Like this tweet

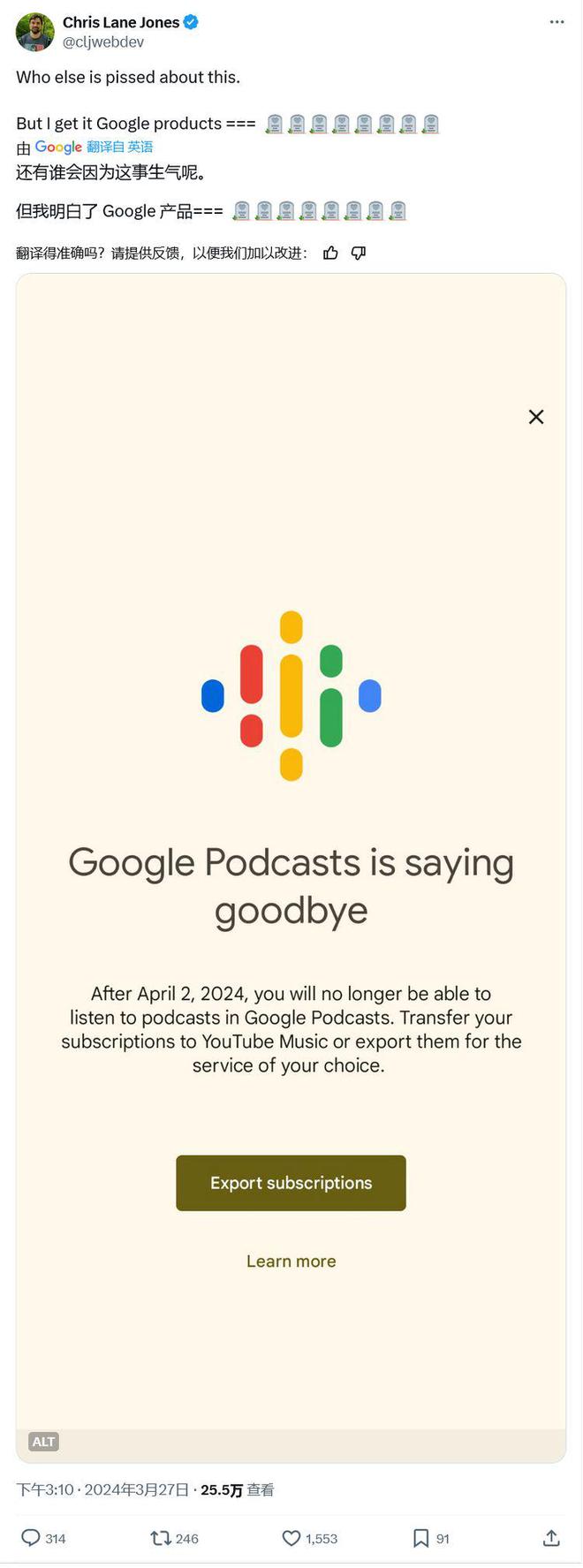pyautogui.click(x=291, y=1538)
